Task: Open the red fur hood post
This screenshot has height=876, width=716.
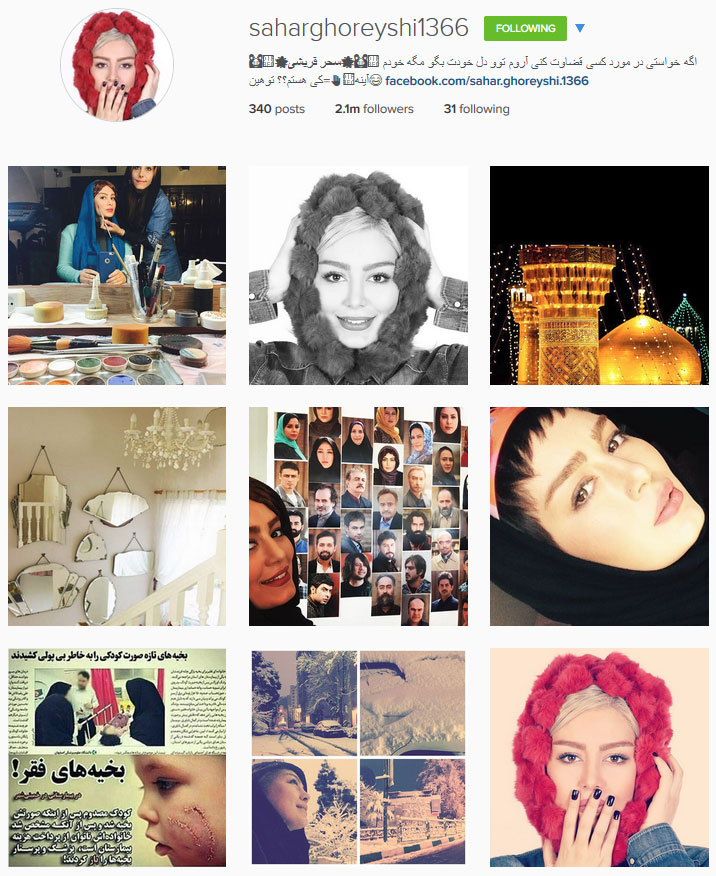Action: [599, 757]
